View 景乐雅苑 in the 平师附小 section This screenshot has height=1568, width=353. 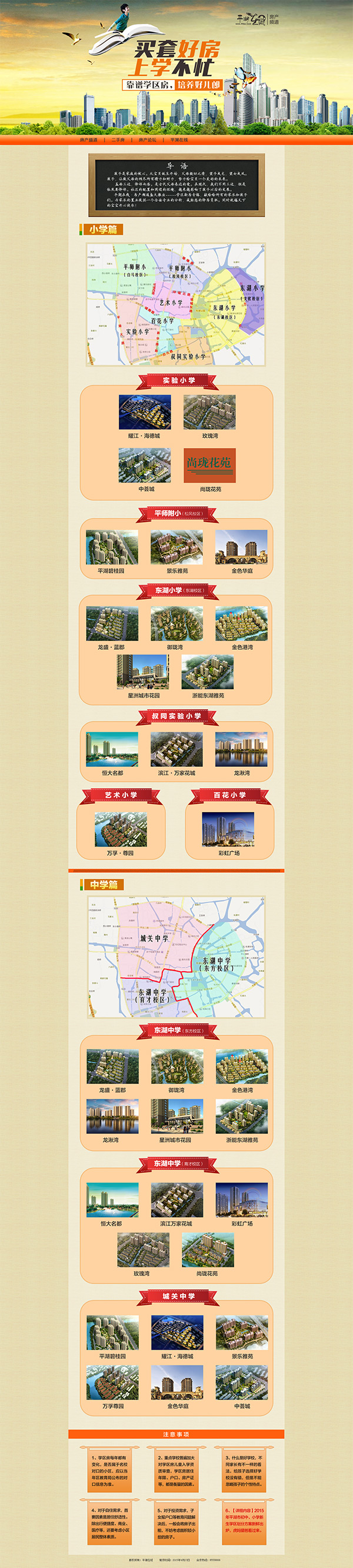point(176,547)
